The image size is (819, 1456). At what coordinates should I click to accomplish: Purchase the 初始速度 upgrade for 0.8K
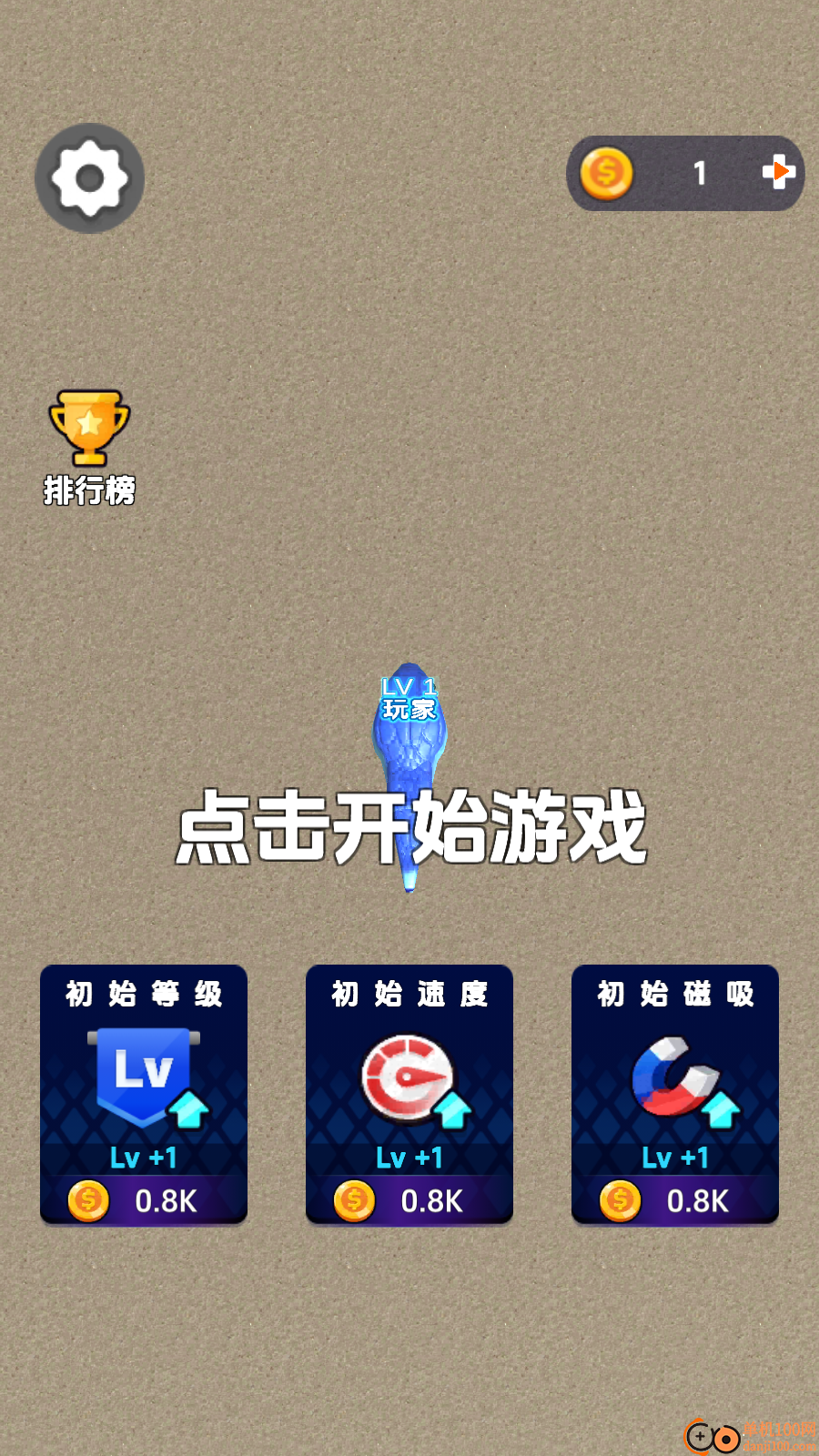tap(409, 1201)
